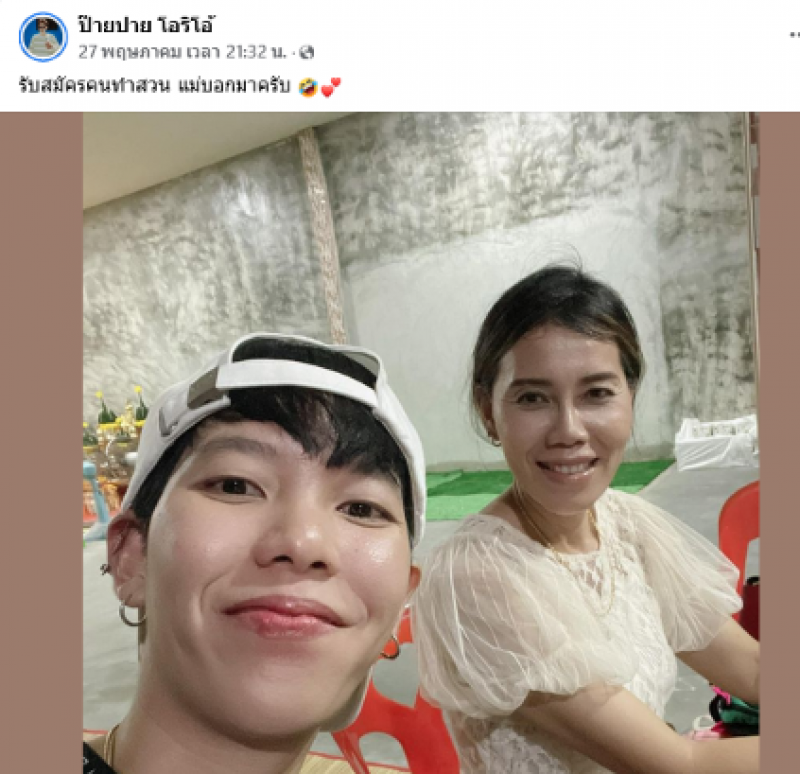Image resolution: width=800 pixels, height=774 pixels.
Task: View the posted selfie photo full screen
Action: [x=420, y=442]
